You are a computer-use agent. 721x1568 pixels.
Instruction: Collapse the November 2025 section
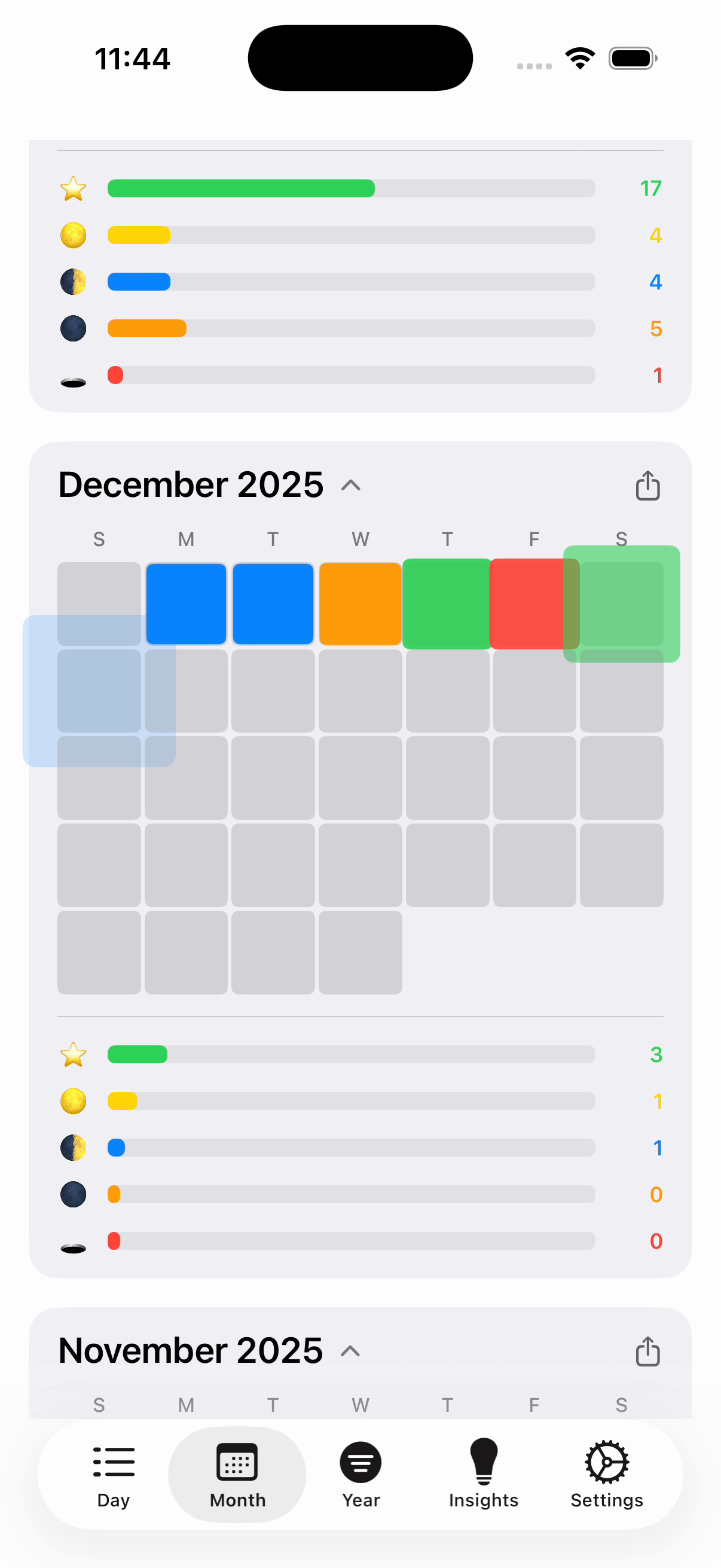tap(350, 1351)
